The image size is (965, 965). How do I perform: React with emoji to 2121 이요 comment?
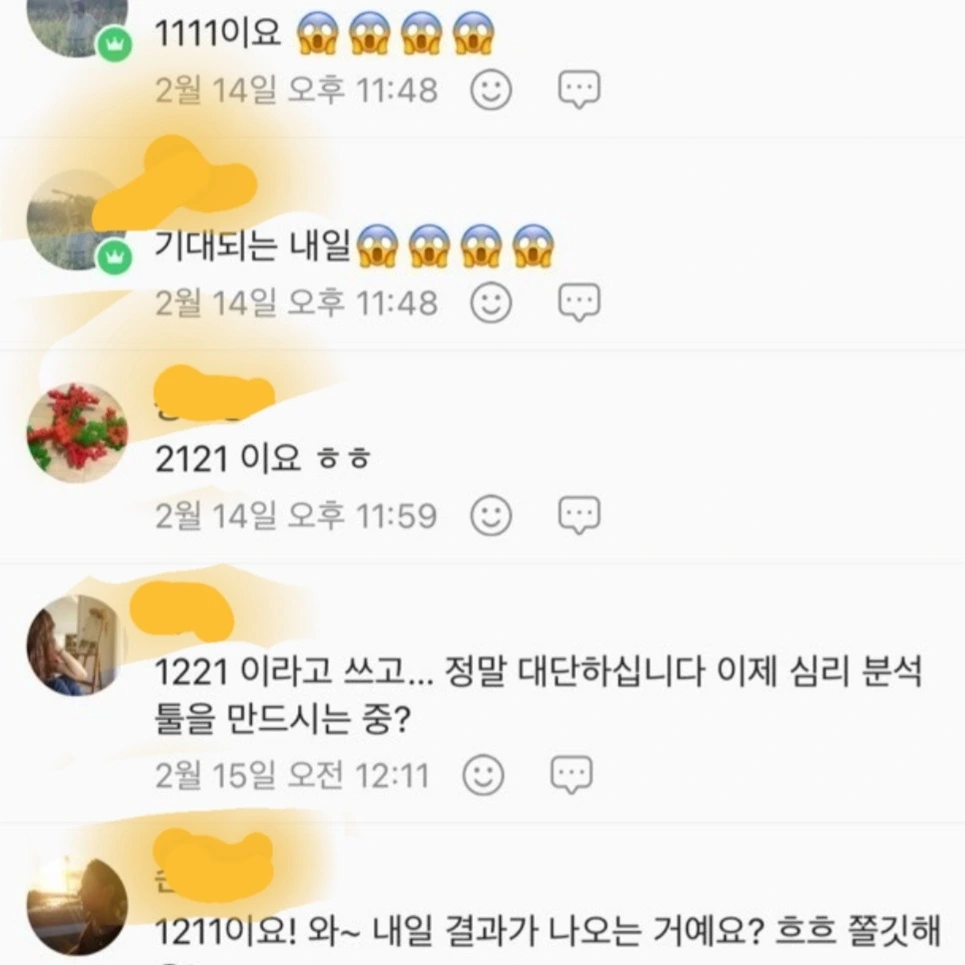[491, 515]
